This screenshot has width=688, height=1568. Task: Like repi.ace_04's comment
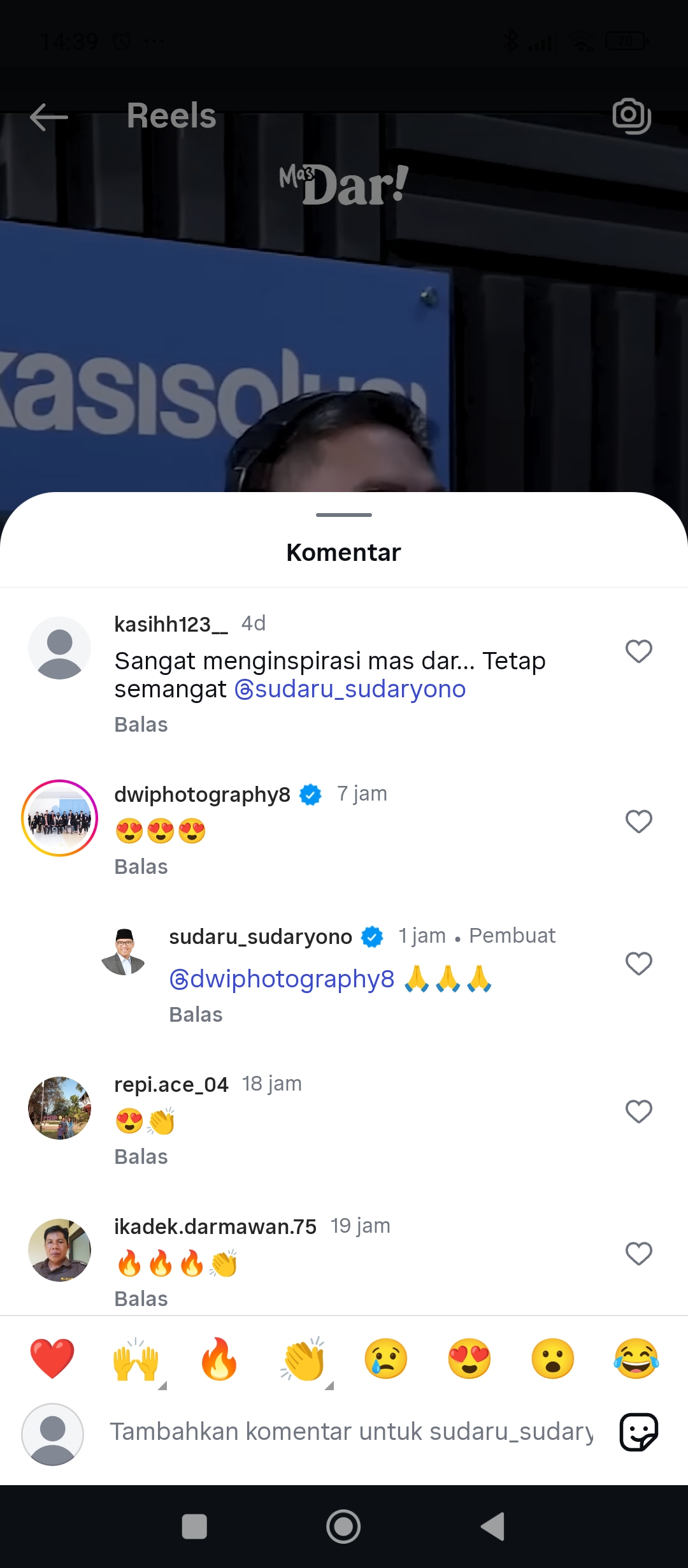(x=639, y=1112)
